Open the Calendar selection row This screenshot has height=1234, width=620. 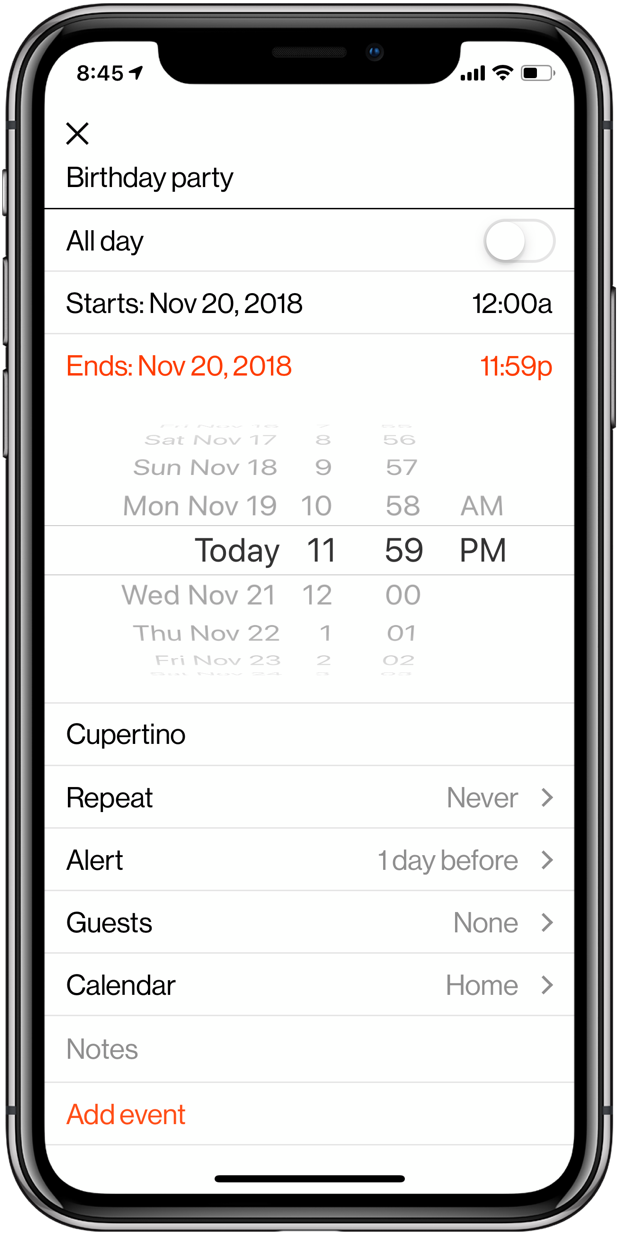309,985
